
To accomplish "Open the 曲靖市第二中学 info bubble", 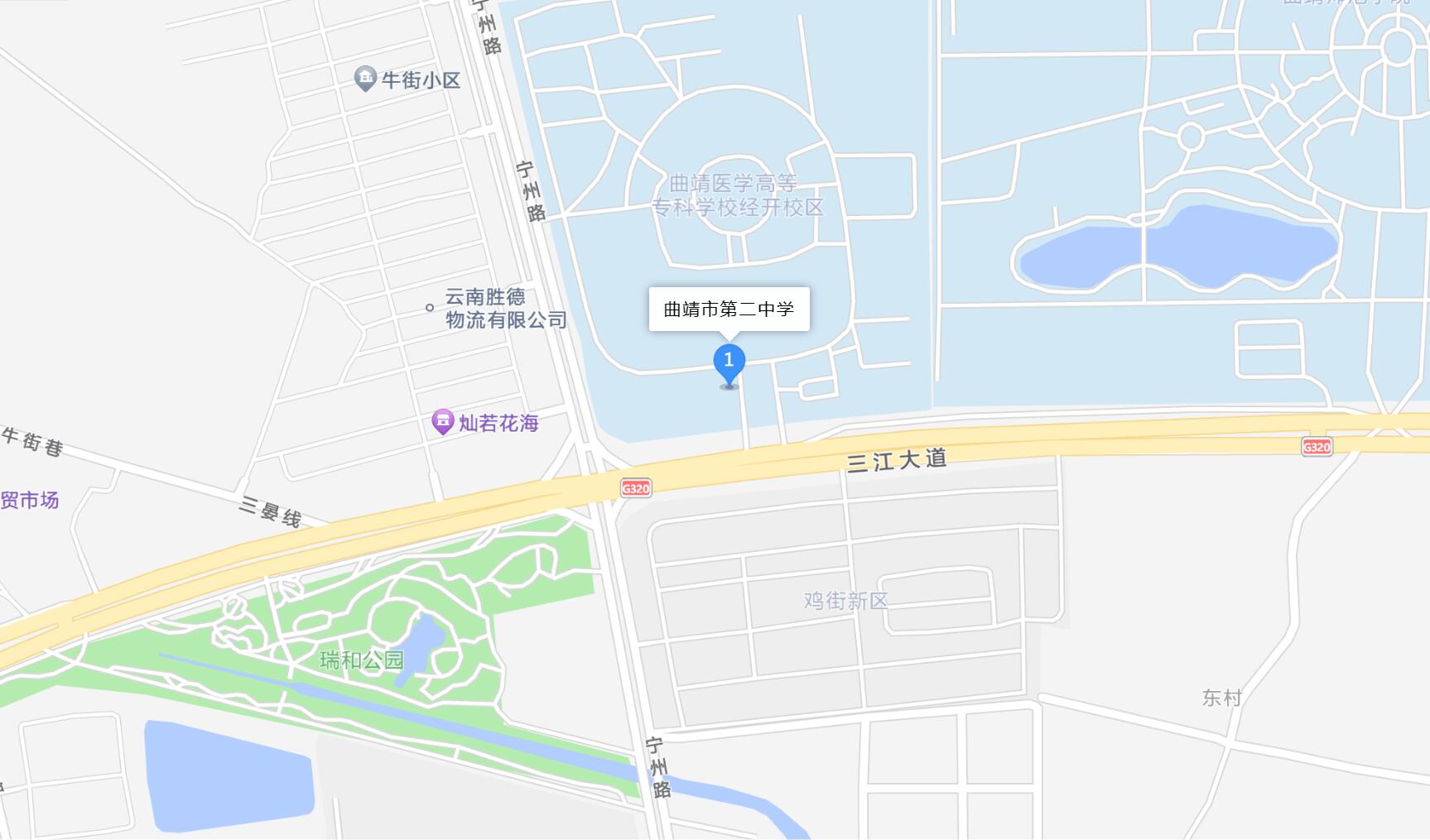I will tap(729, 310).
